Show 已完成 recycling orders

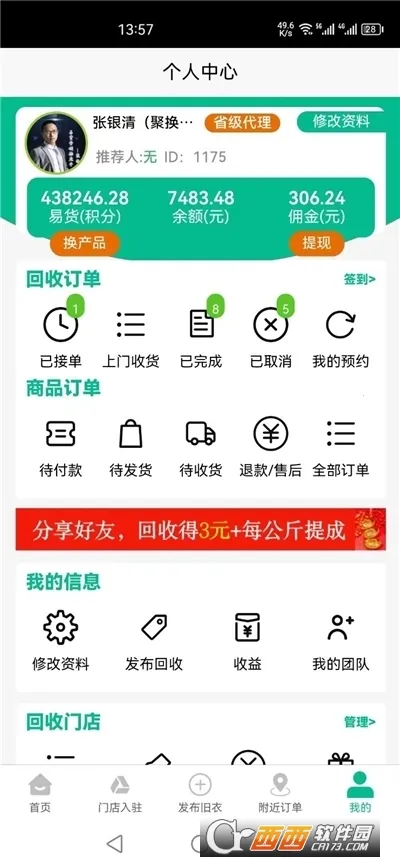[x=201, y=337]
